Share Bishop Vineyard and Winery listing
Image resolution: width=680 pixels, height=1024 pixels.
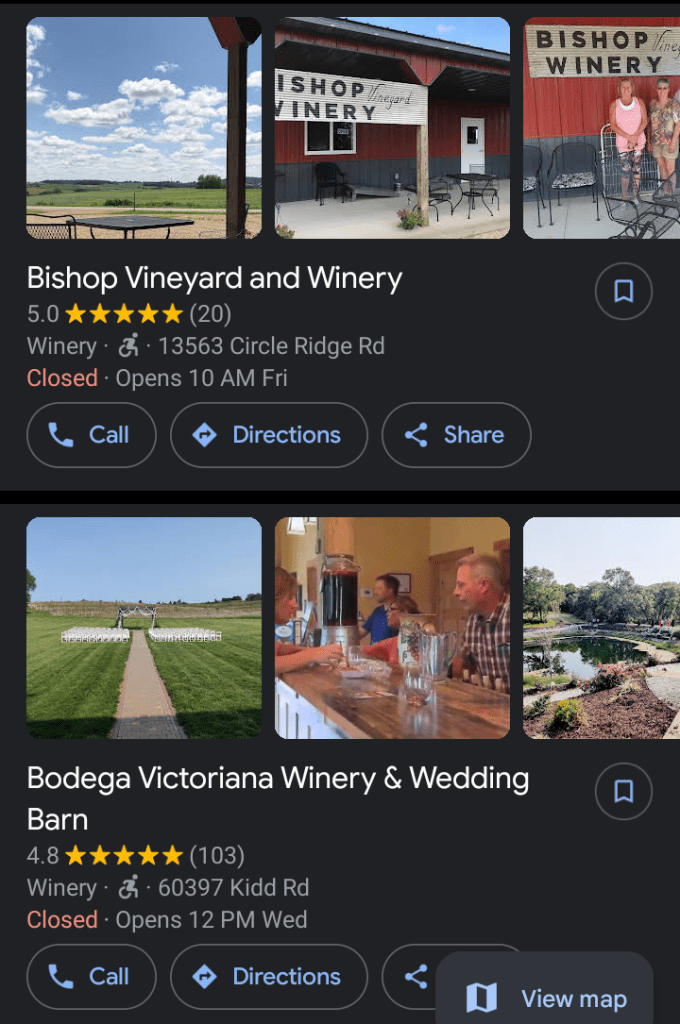(x=456, y=435)
